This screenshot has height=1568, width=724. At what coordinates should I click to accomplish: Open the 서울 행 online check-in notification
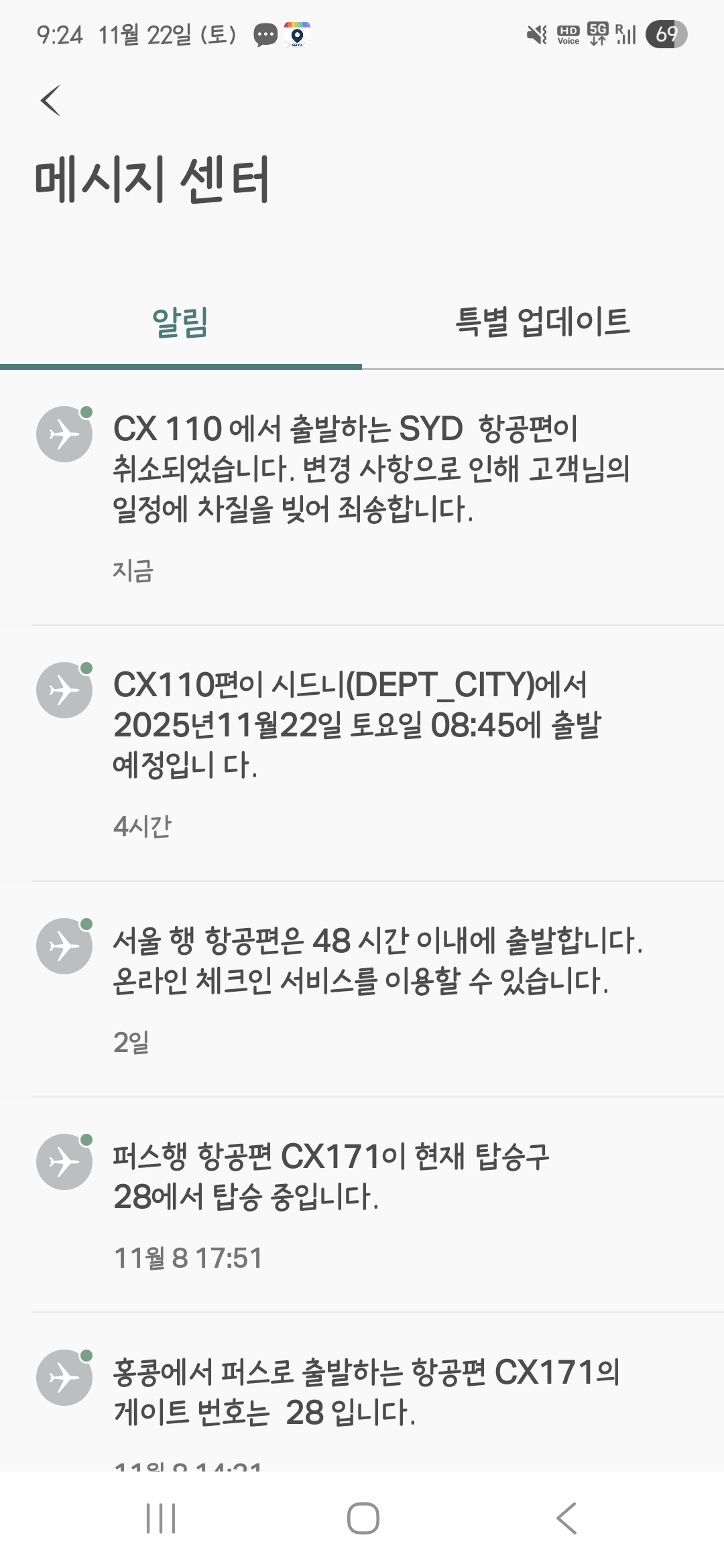(362, 989)
